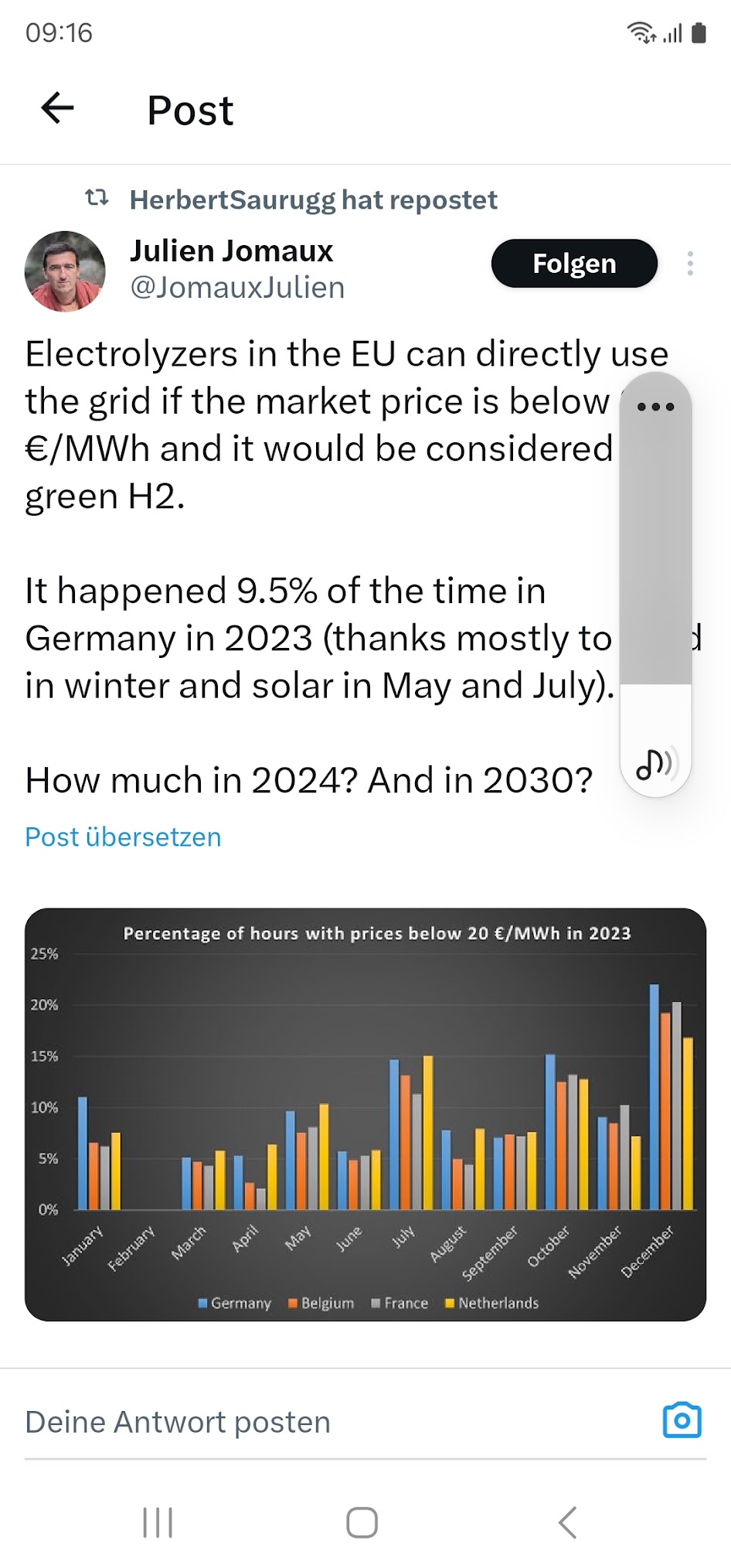Go back using the top arrow
731x1568 pixels.
(x=57, y=108)
